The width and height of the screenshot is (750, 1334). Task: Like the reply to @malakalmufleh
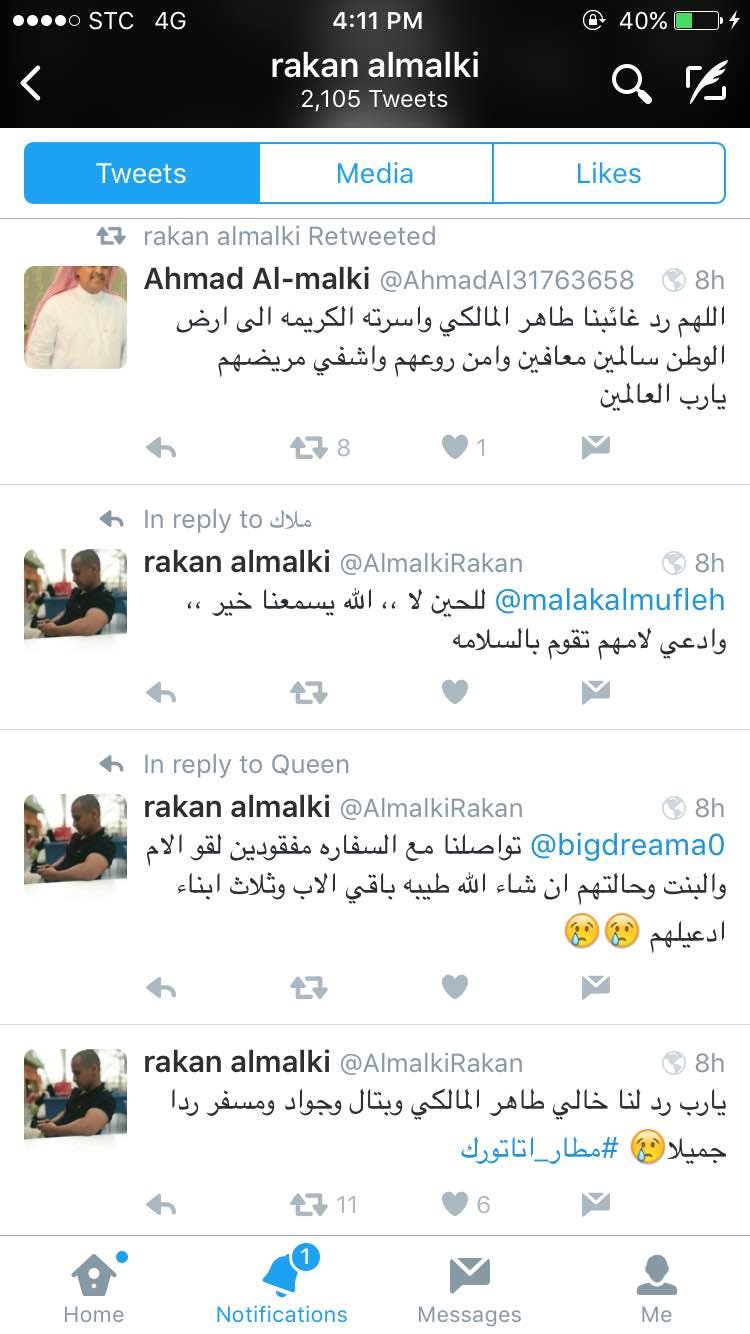pyautogui.click(x=455, y=691)
